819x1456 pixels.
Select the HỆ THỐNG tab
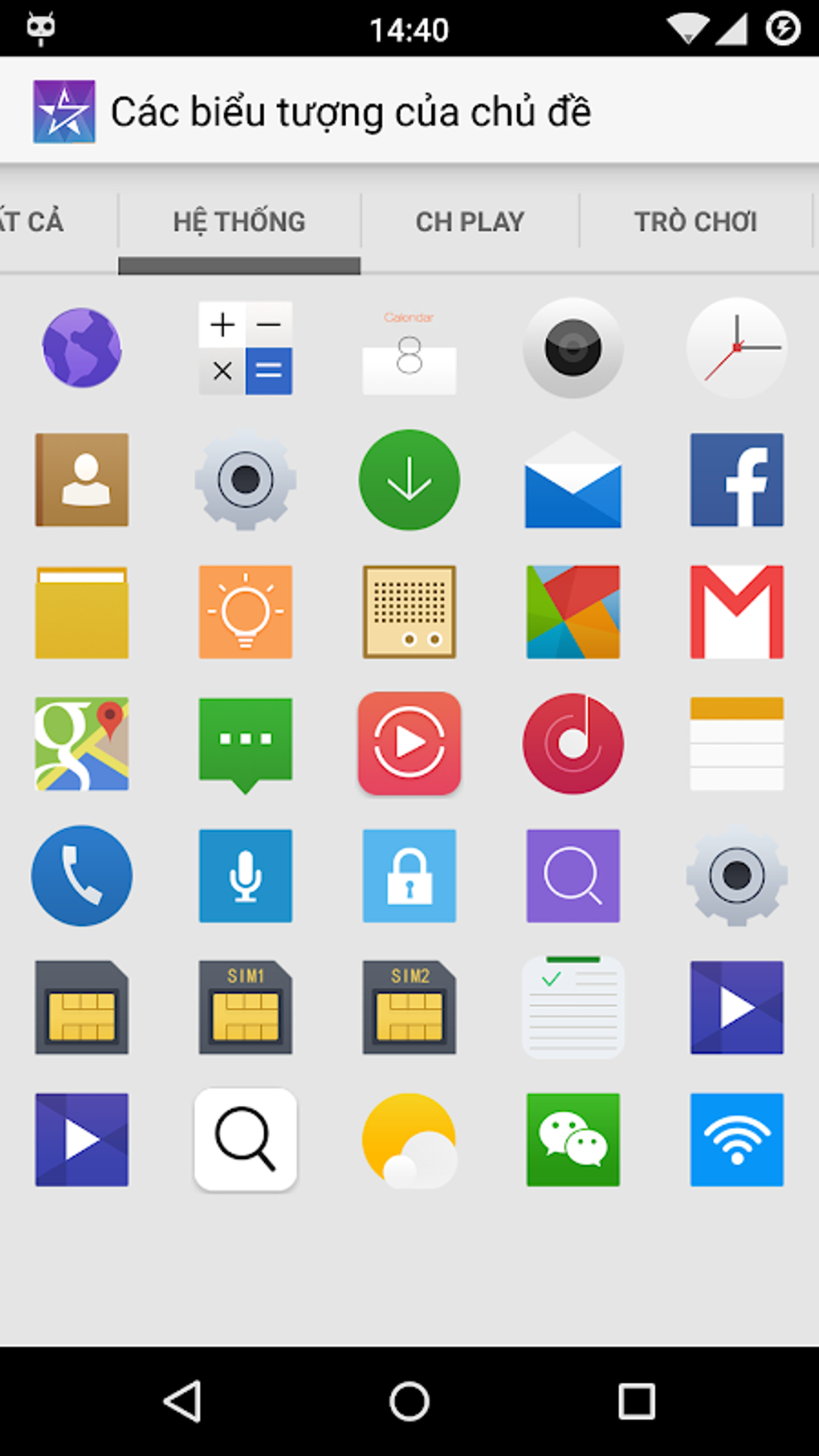[x=239, y=221]
